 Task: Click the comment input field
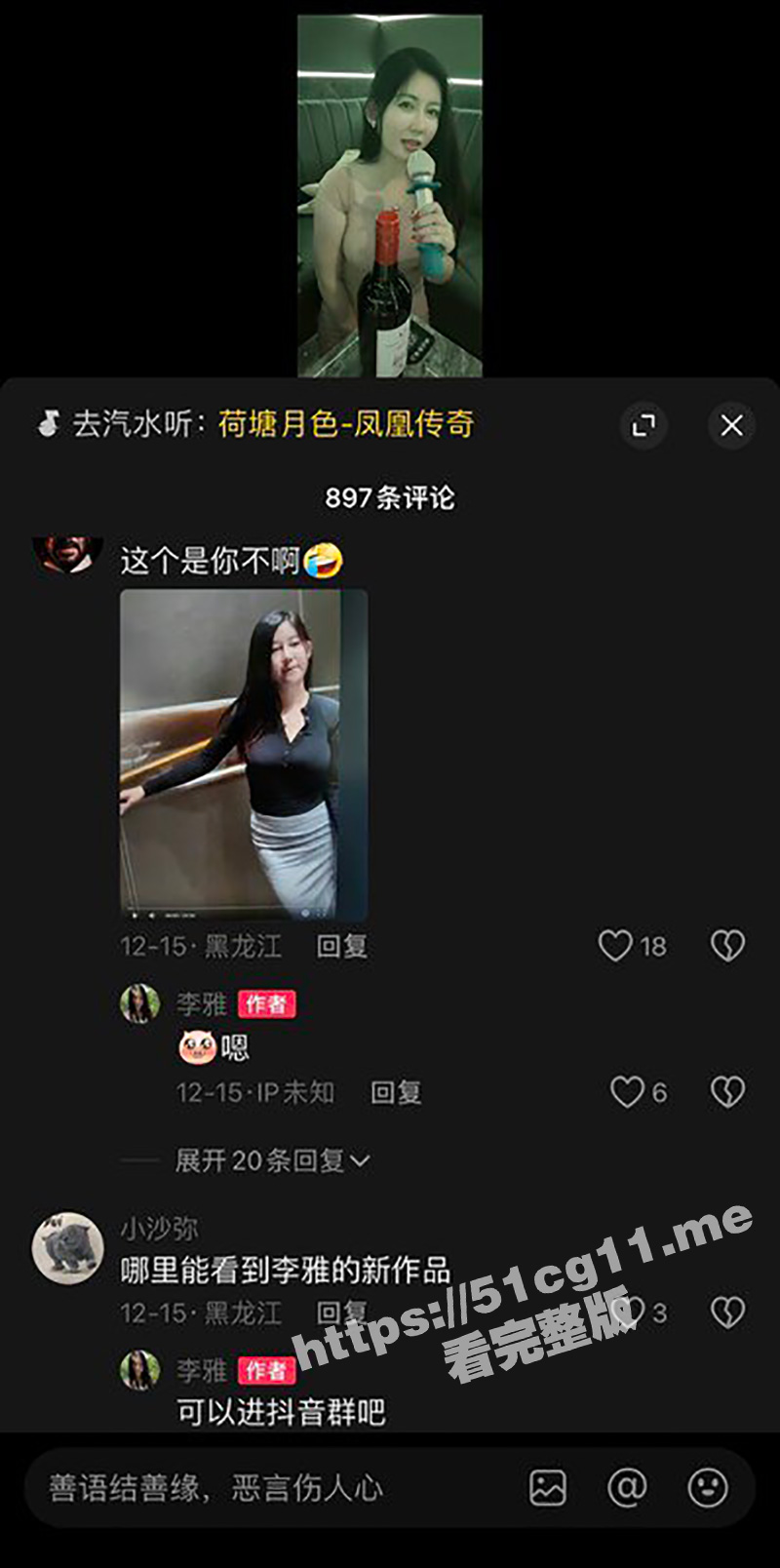244,1486
